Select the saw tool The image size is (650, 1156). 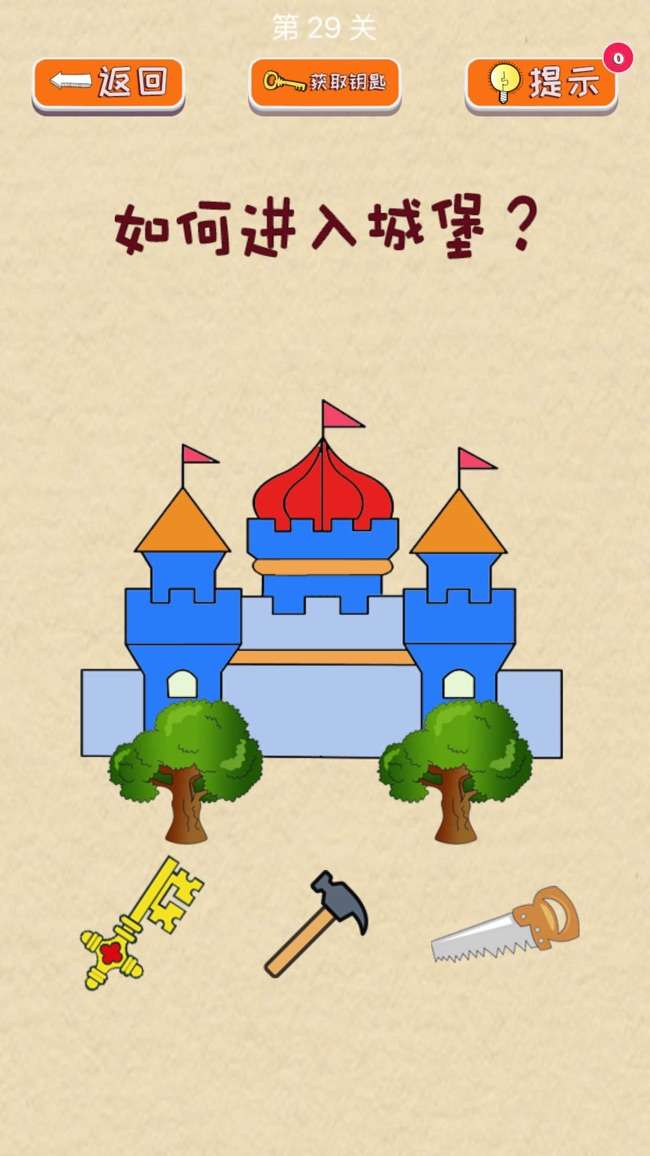click(506, 926)
